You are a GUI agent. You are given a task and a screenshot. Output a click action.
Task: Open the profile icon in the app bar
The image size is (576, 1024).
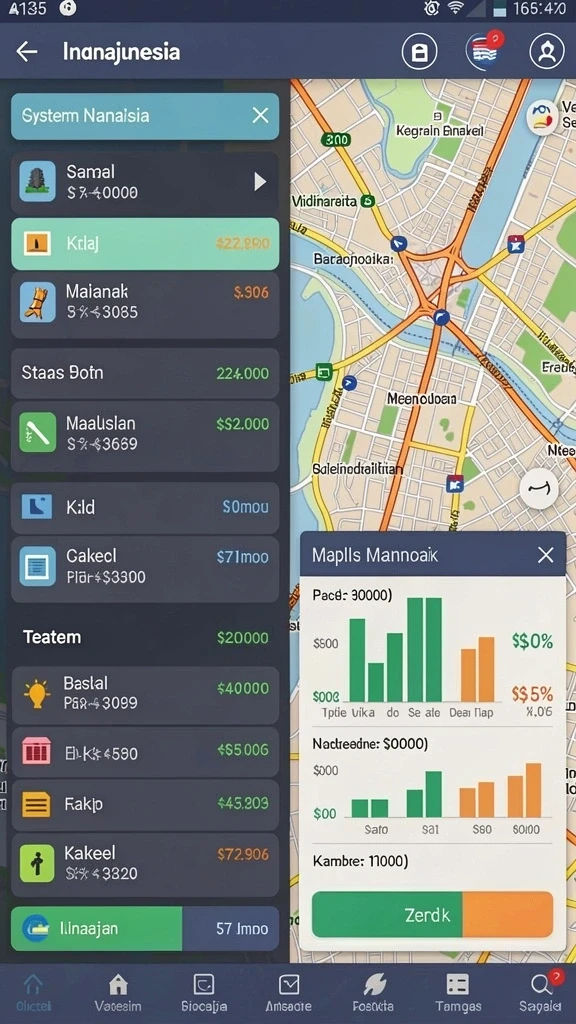pos(547,52)
